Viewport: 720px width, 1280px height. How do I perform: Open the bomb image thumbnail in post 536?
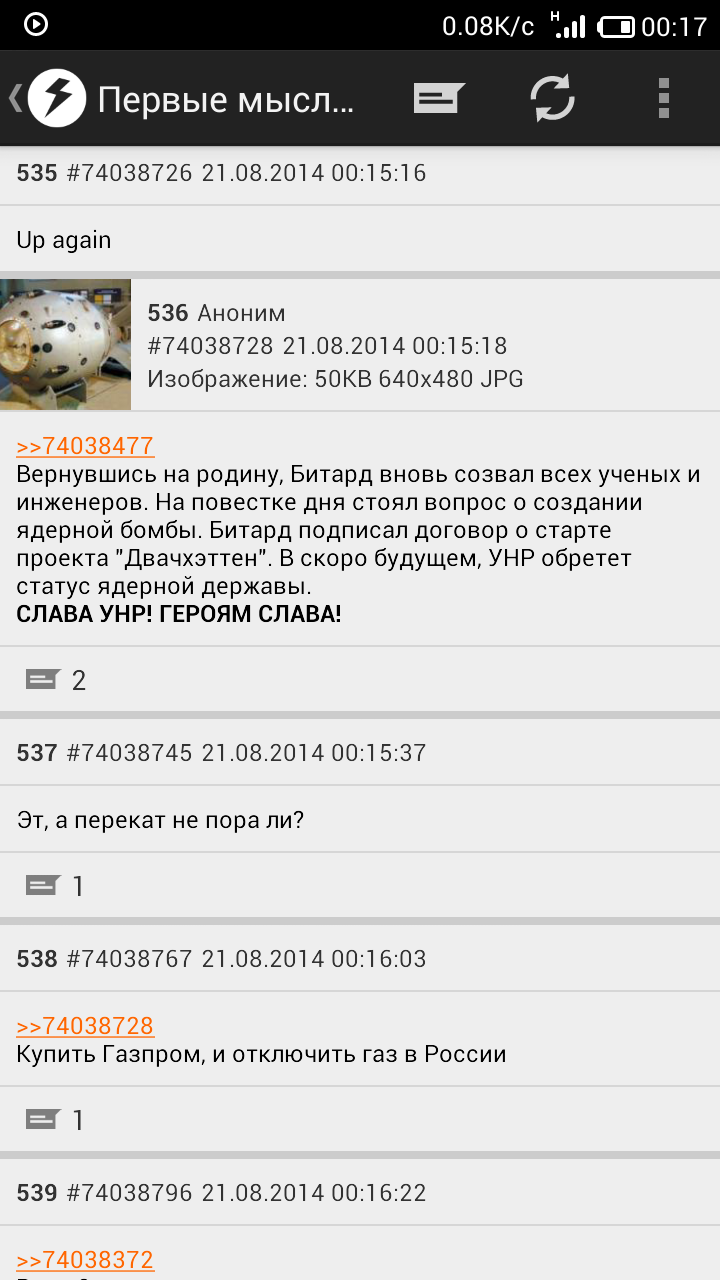(66, 344)
